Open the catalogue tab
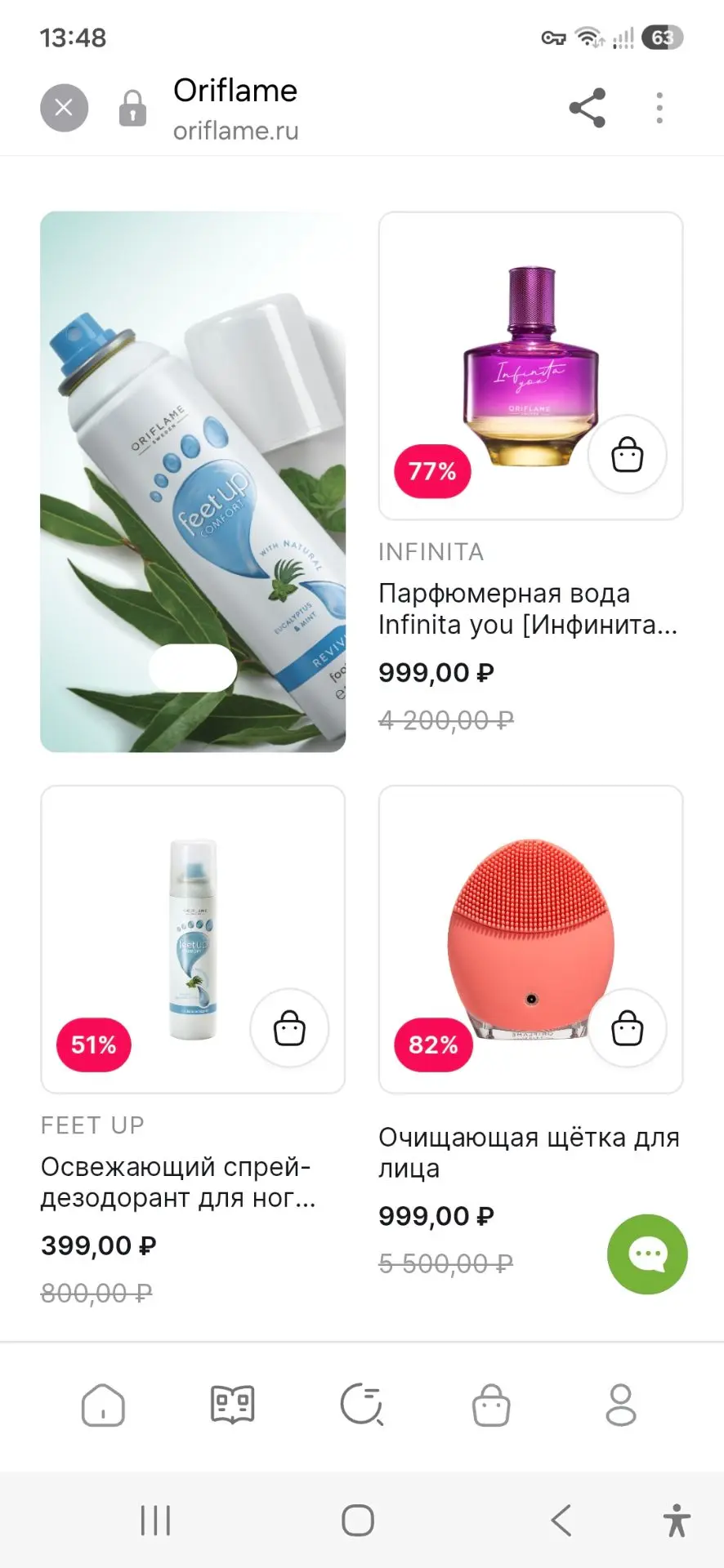This screenshot has height=1568, width=724. click(233, 1405)
